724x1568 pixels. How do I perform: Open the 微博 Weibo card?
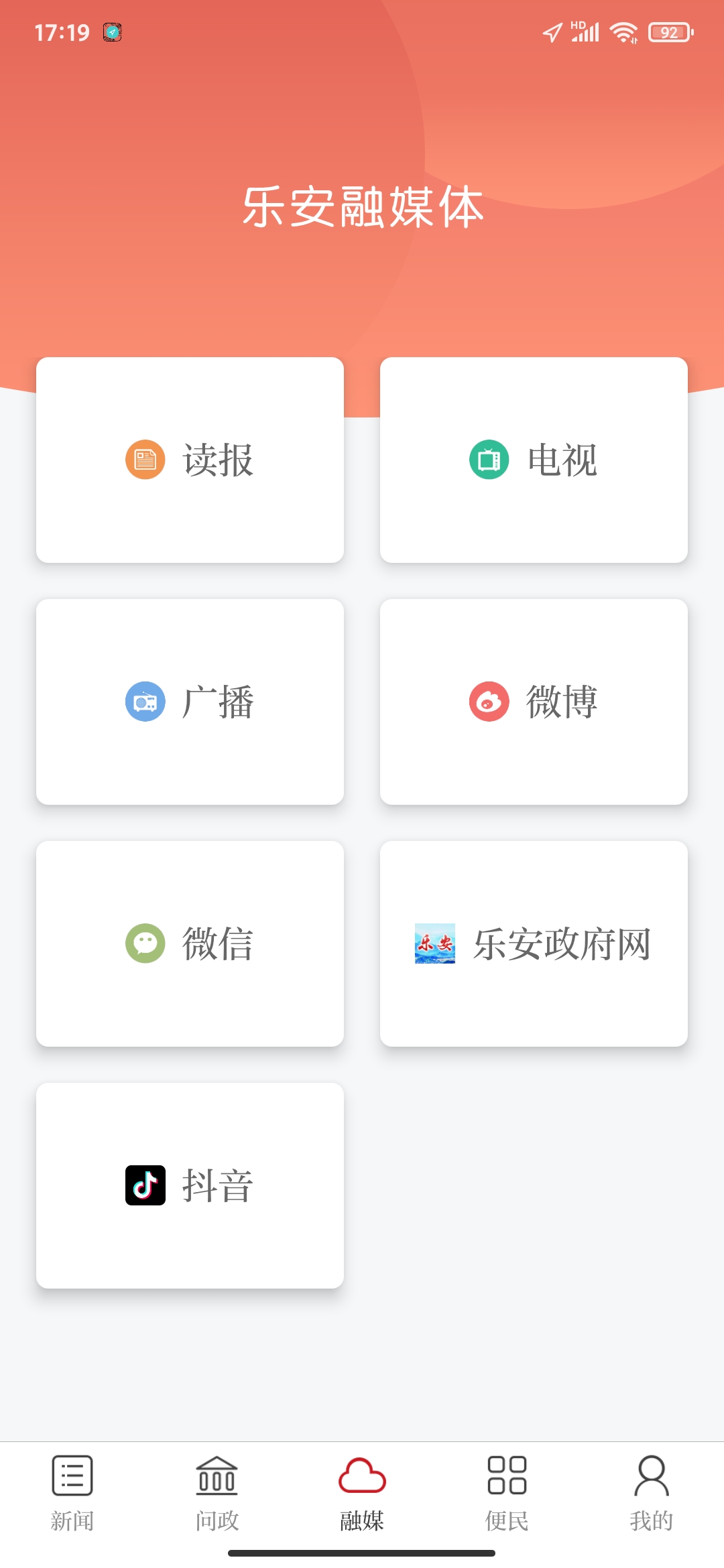[x=534, y=702]
